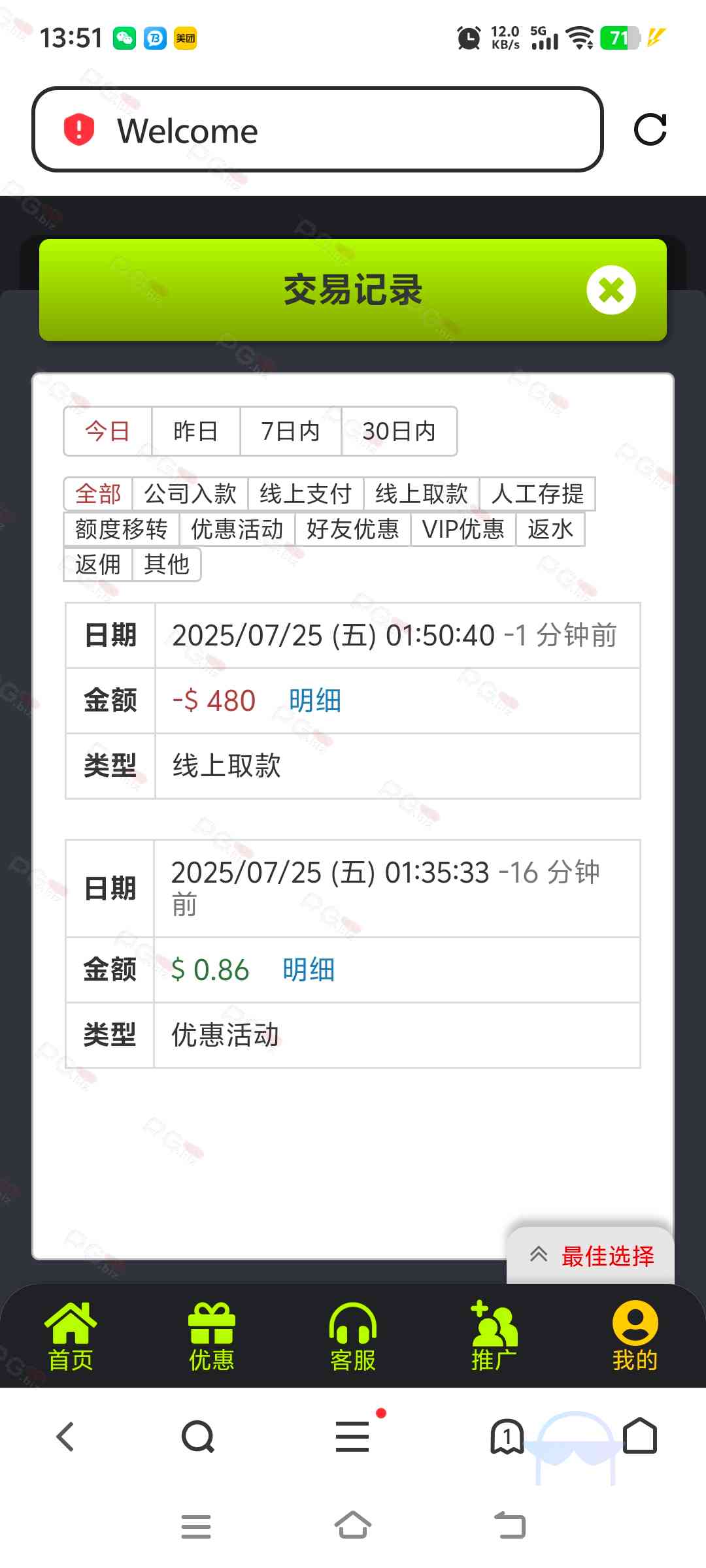Filter by 公司入款 type
706x1568 pixels.
pos(190,494)
